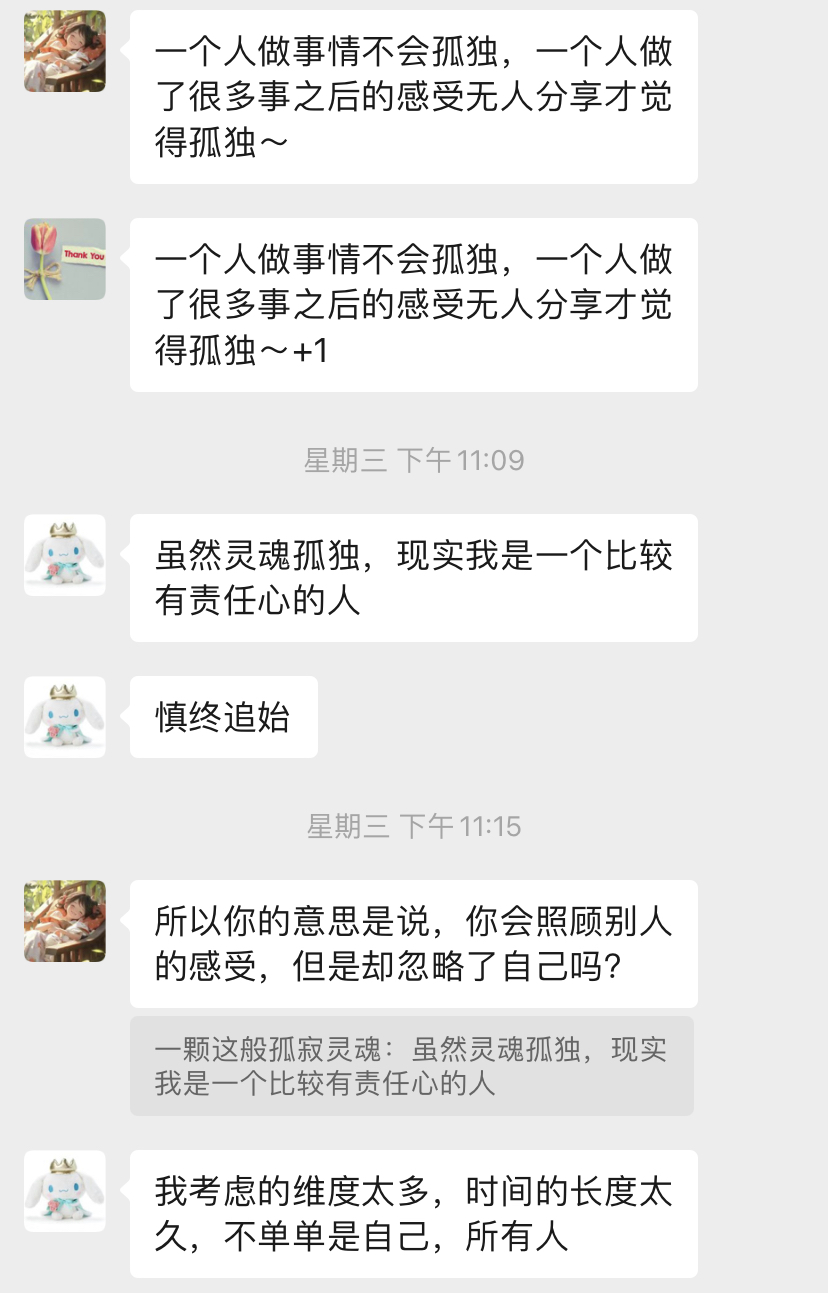View profile of sender of "慎终追始"

click(65, 717)
